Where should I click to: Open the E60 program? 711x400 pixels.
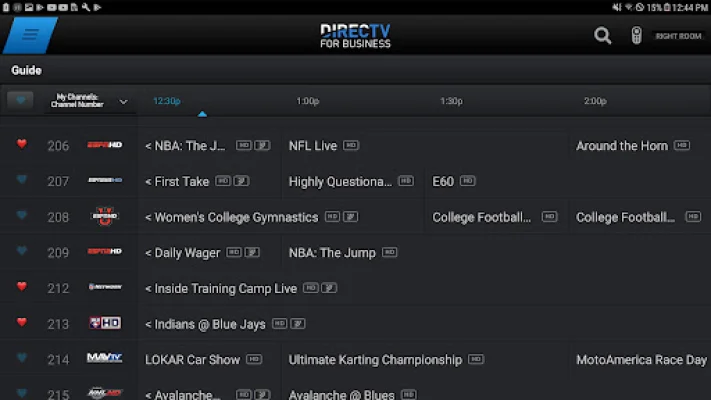click(x=443, y=182)
